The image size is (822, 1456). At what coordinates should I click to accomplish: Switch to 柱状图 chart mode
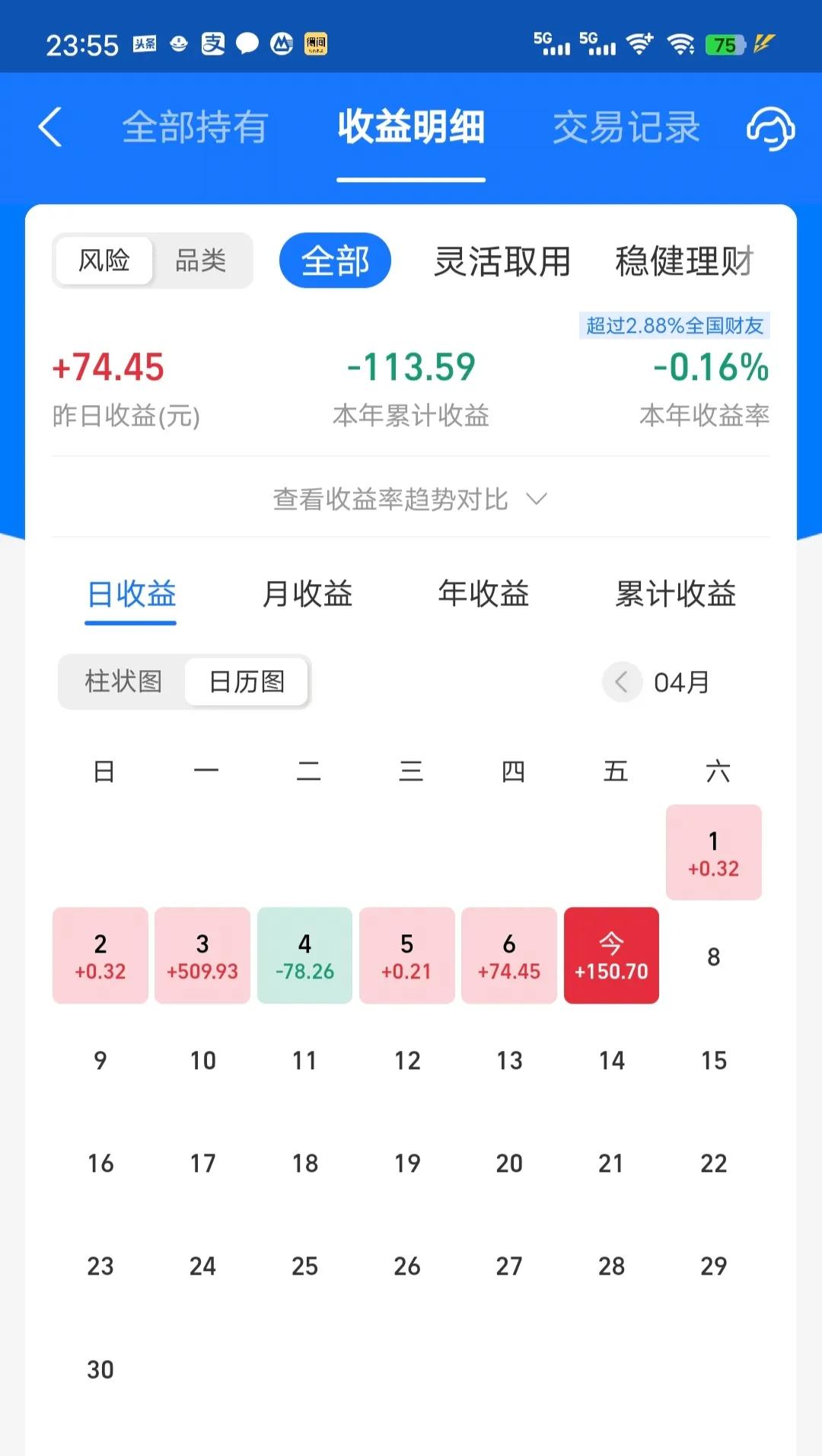click(123, 682)
